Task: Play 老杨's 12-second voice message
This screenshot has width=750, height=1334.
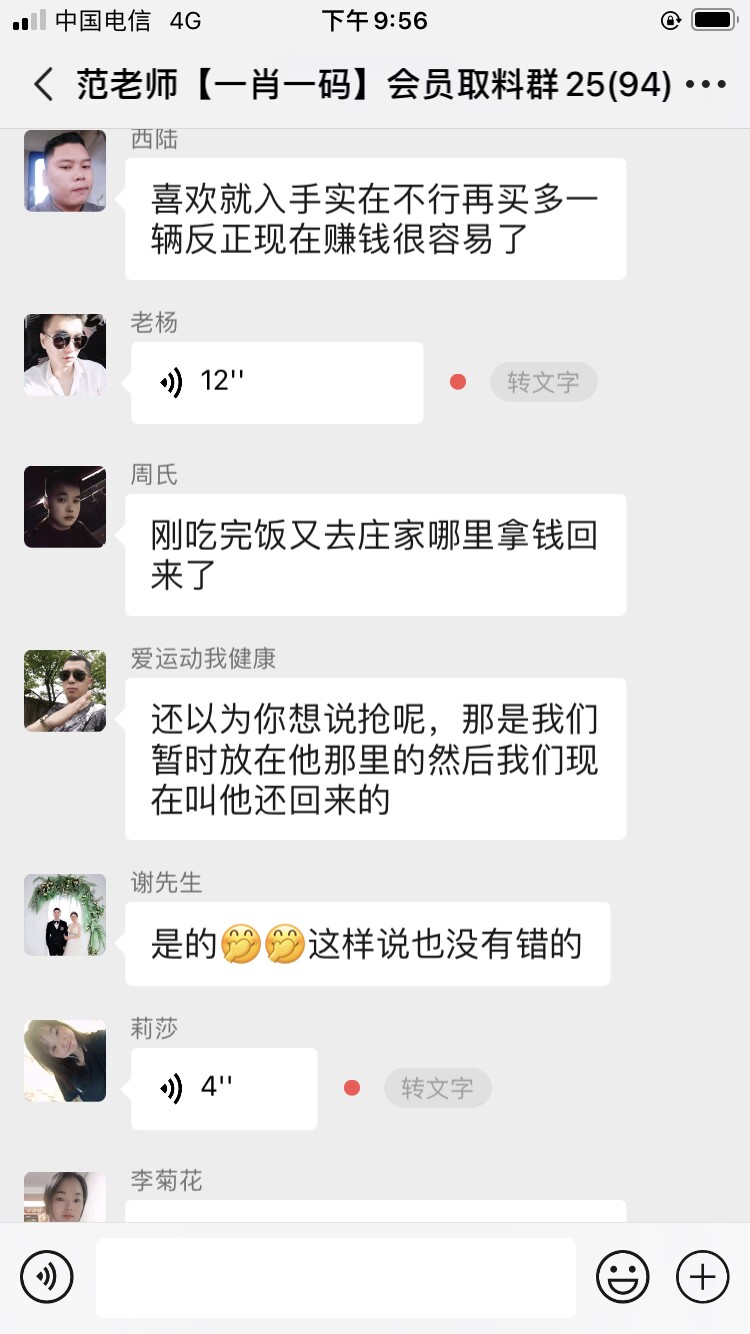Action: pyautogui.click(x=277, y=382)
